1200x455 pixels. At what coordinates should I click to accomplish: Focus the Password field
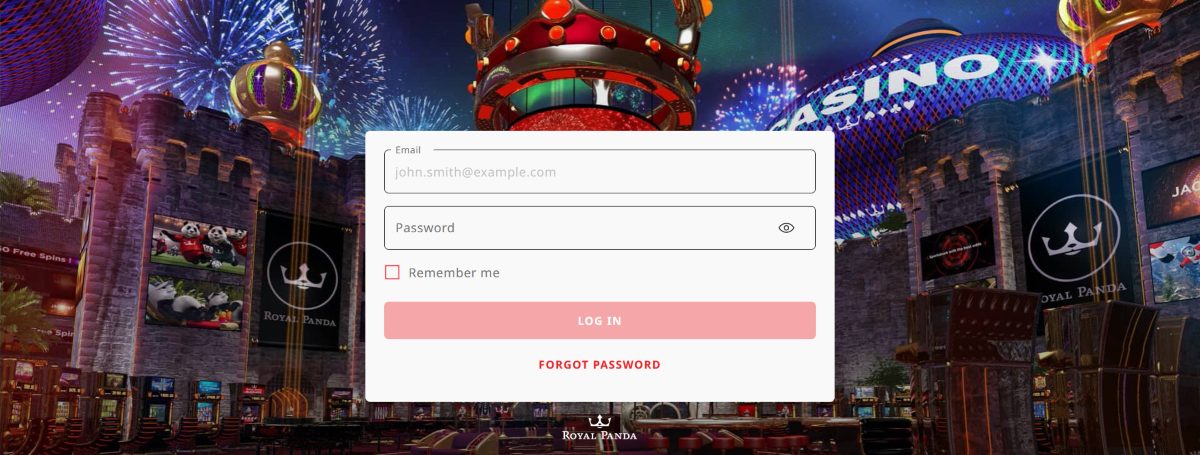(x=580, y=228)
